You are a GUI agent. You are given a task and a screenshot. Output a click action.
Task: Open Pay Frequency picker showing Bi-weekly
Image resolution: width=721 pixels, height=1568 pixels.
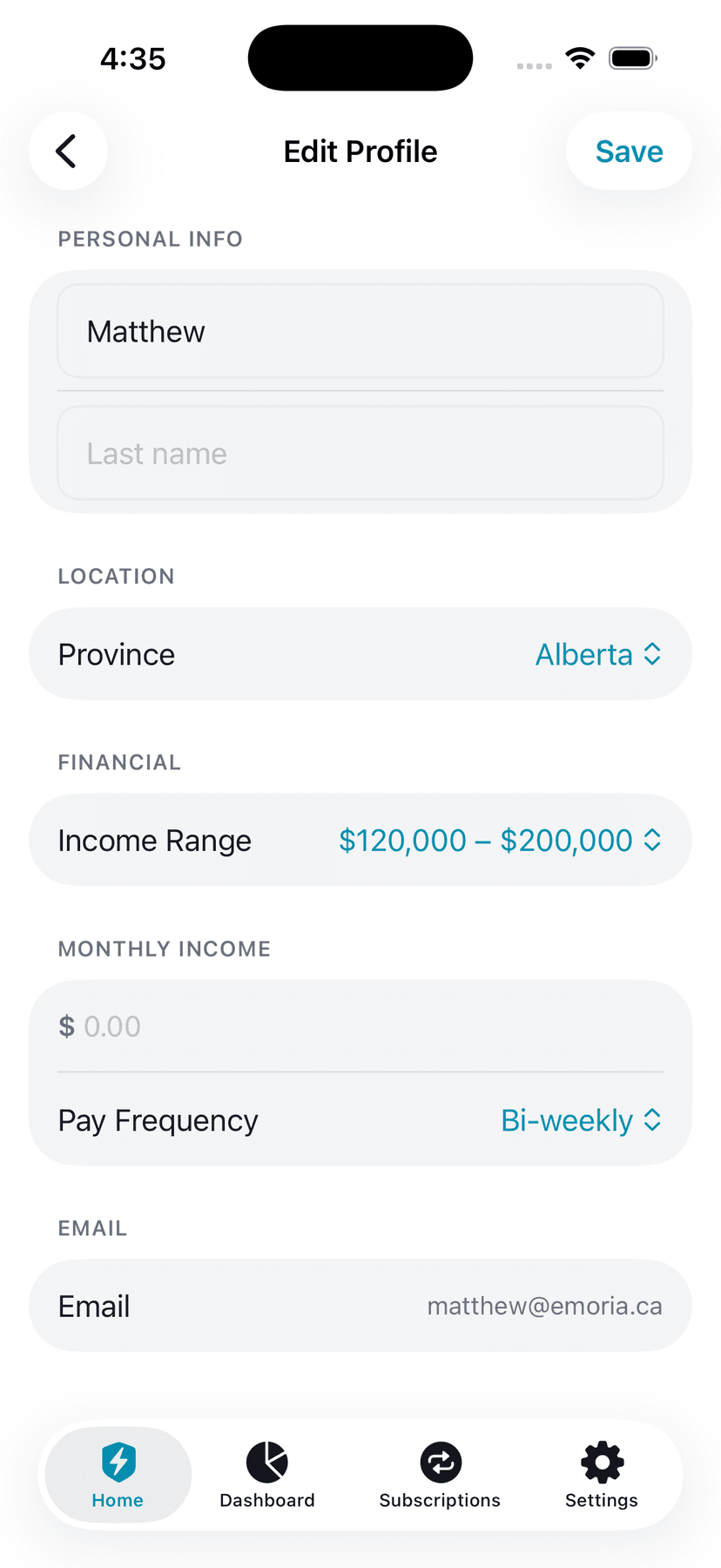pos(581,1120)
